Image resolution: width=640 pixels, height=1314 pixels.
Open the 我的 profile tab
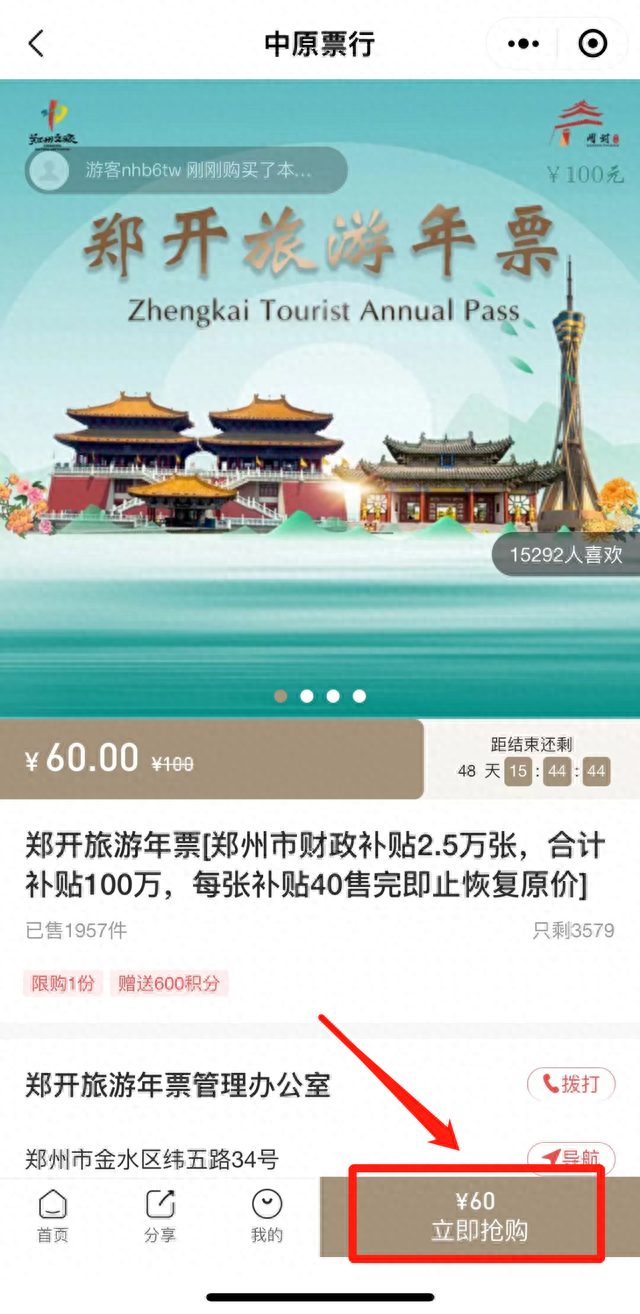coord(266,1216)
